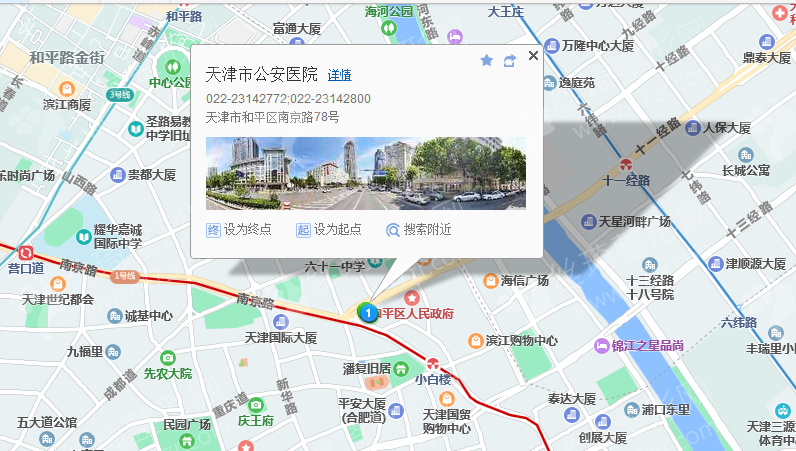
Task: Share the 天津市公安医院 location
Action: click(x=510, y=61)
